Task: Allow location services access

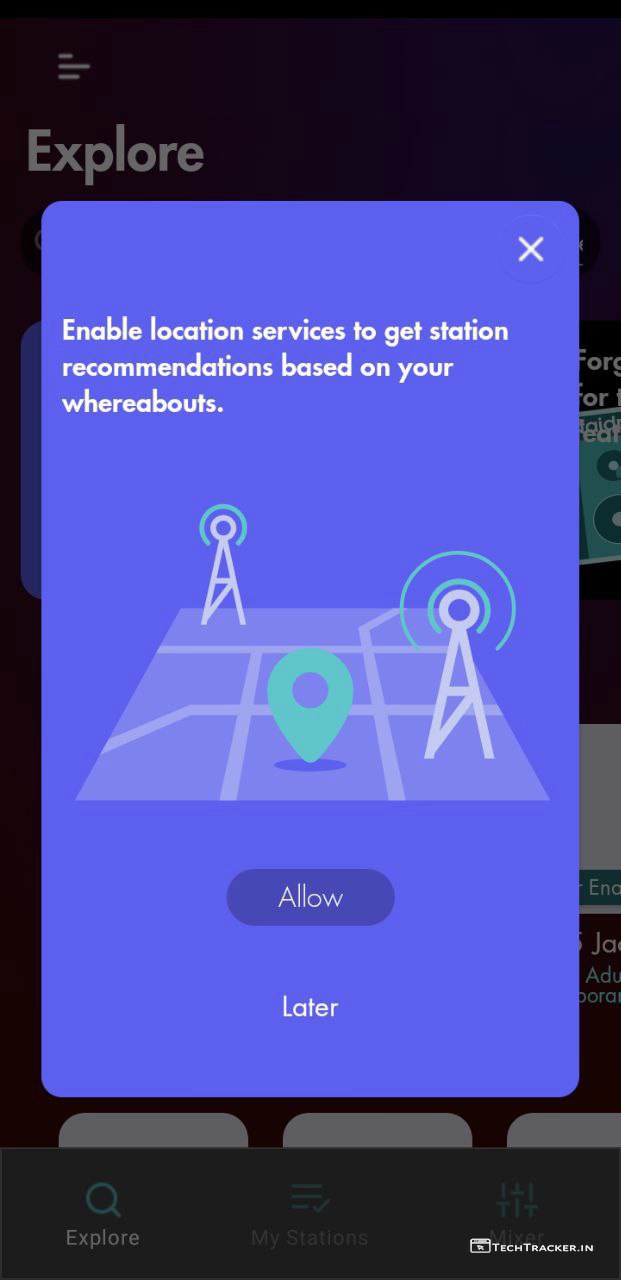Action: pyautogui.click(x=310, y=897)
